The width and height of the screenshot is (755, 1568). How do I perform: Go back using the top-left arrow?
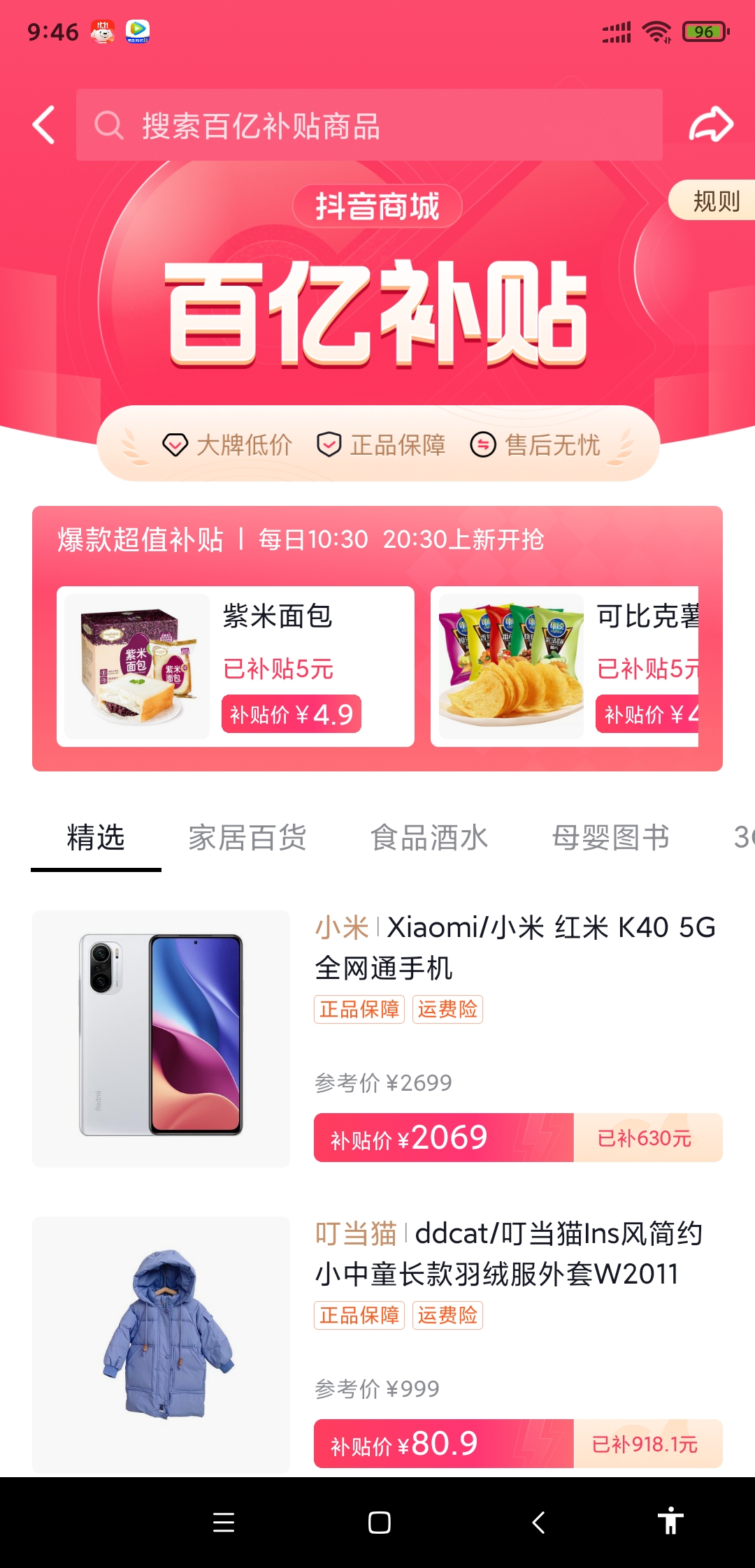[43, 125]
